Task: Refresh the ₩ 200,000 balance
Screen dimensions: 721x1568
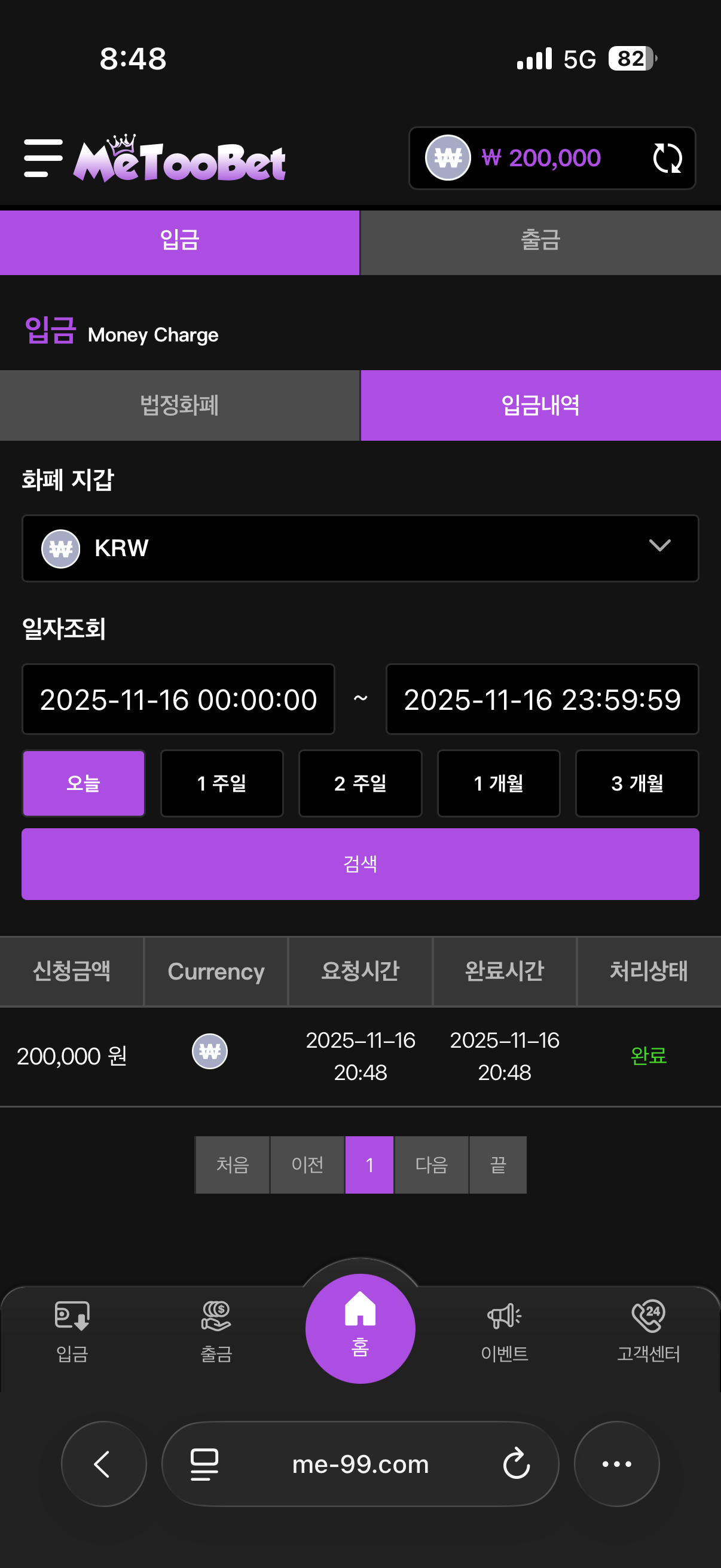Action: 667,158
